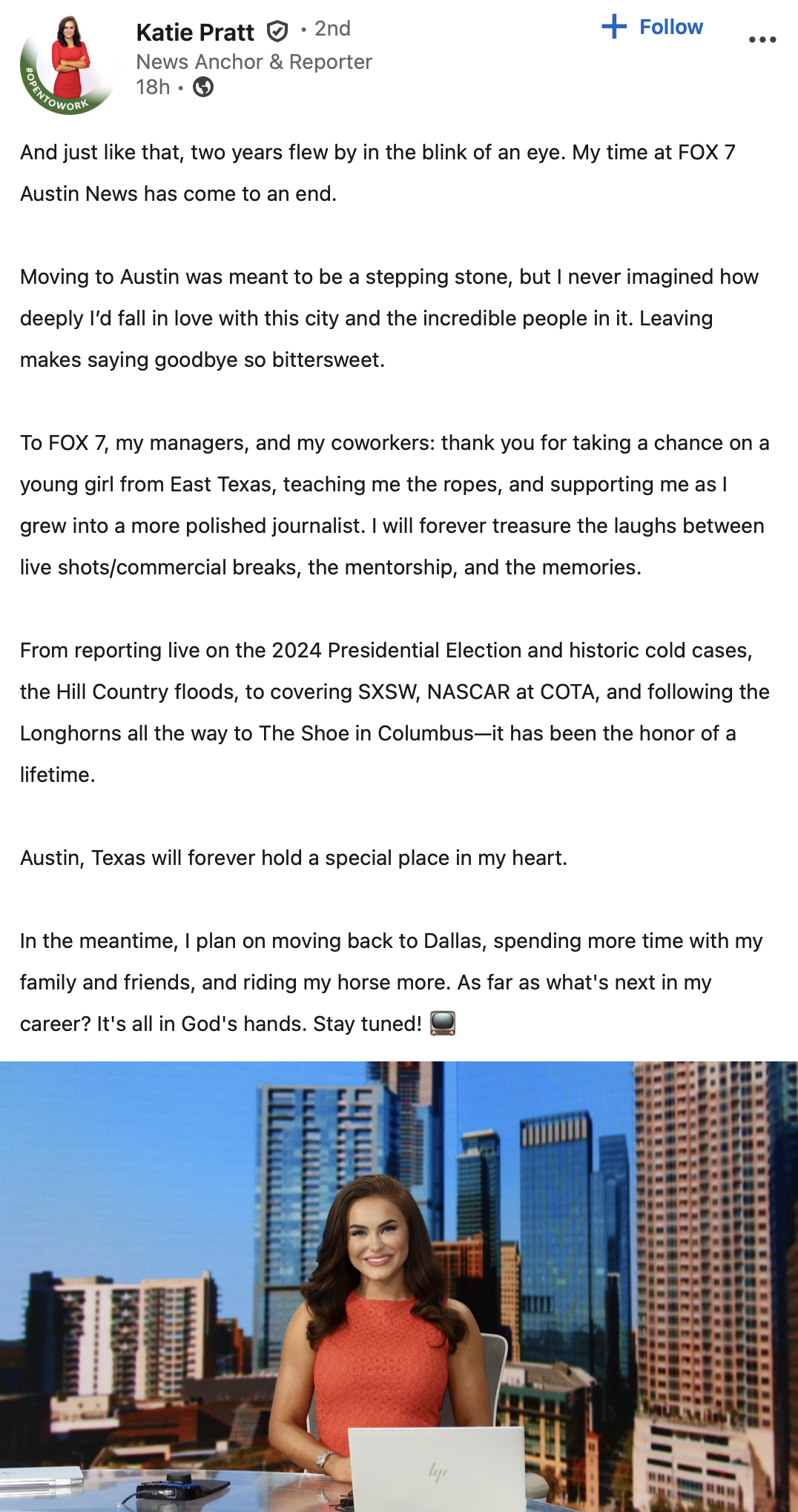Follow Katie Pratt

pyautogui.click(x=652, y=27)
